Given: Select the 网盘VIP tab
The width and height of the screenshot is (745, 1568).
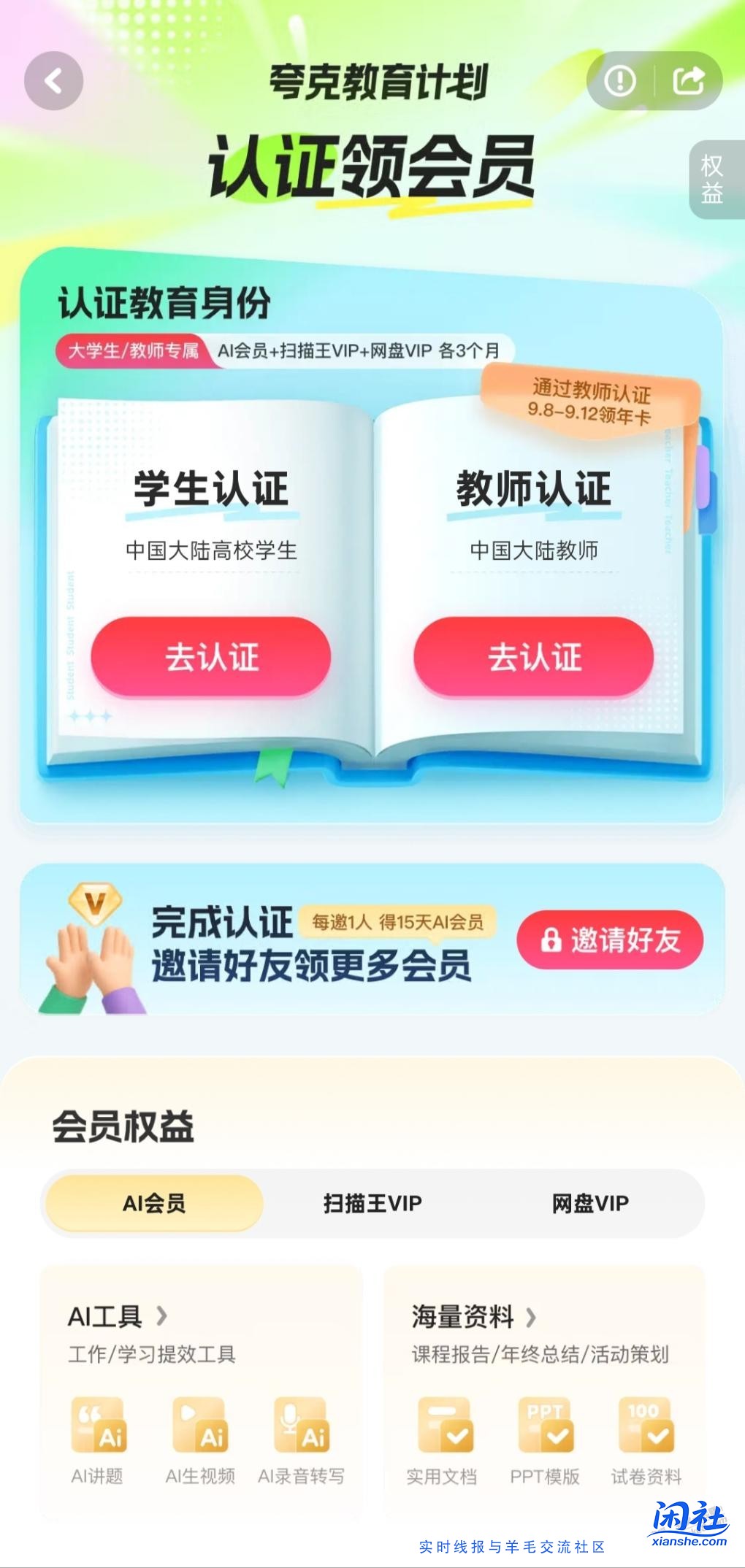Looking at the screenshot, I should [590, 1203].
